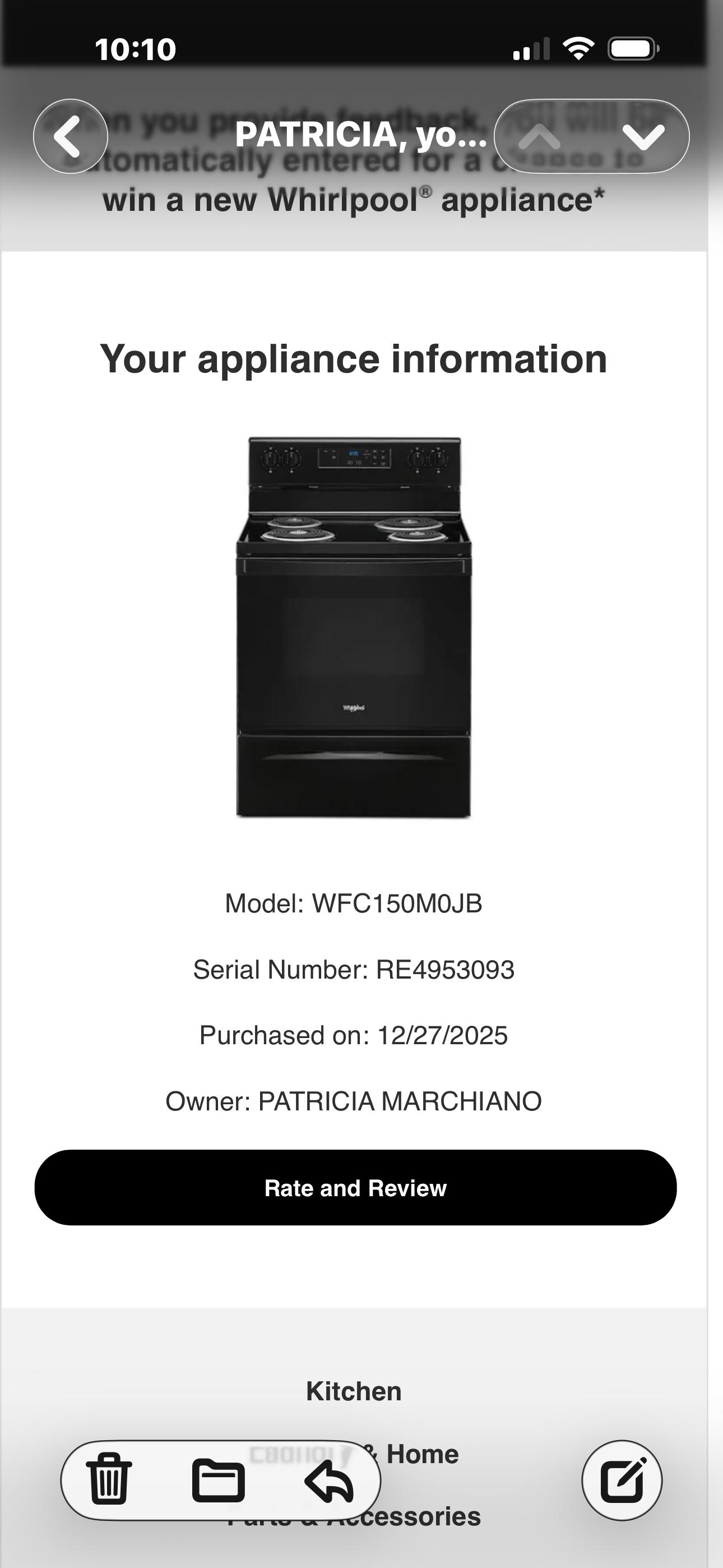Delete this email with the trash icon

109,1480
